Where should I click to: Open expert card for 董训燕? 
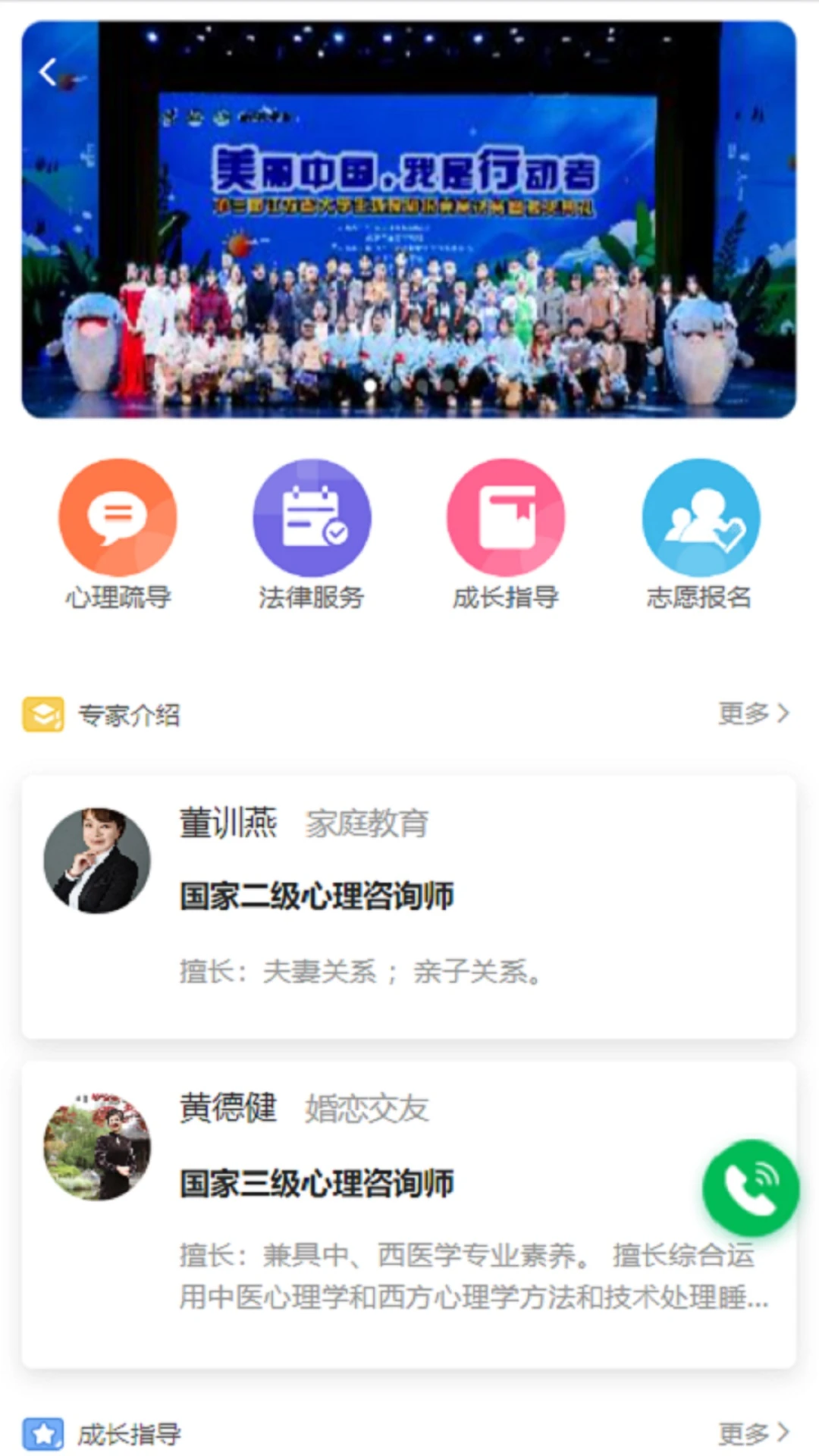[409, 906]
